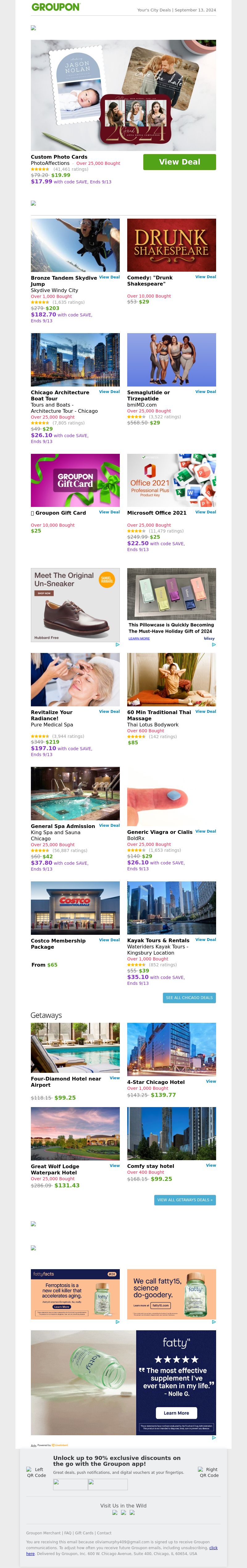Viewport: 247px width, 1568px height.
Task: Tap the unsubscribe 'click here' link
Action: 213,1547
